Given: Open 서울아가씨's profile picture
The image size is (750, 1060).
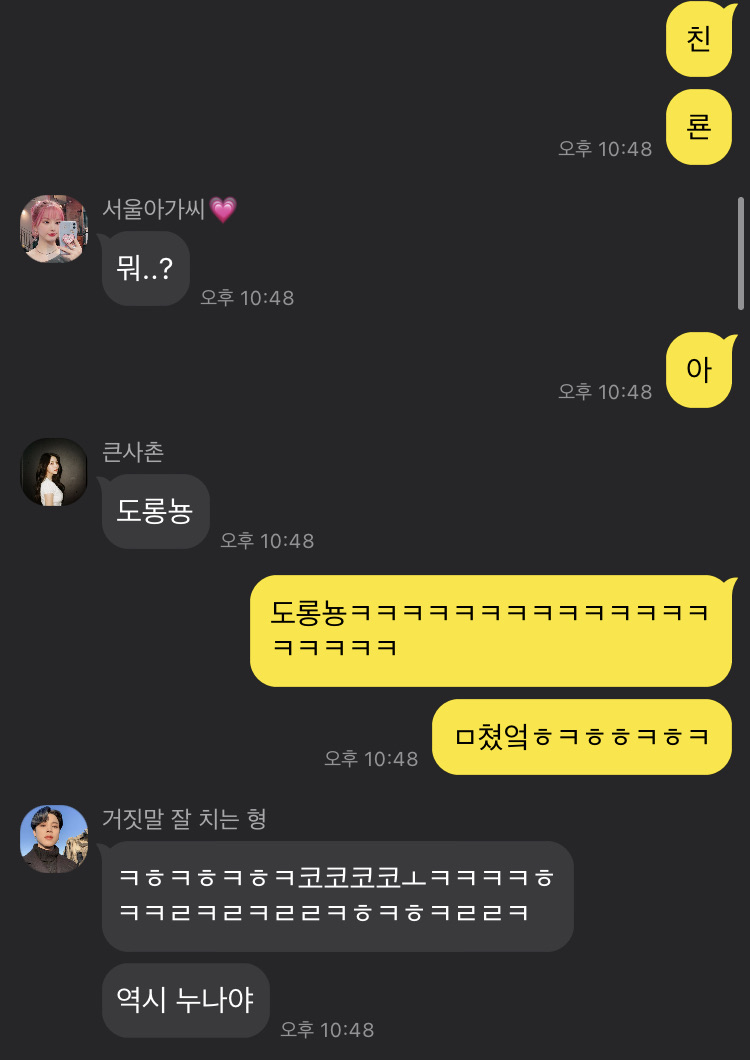Looking at the screenshot, I should coord(54,229).
